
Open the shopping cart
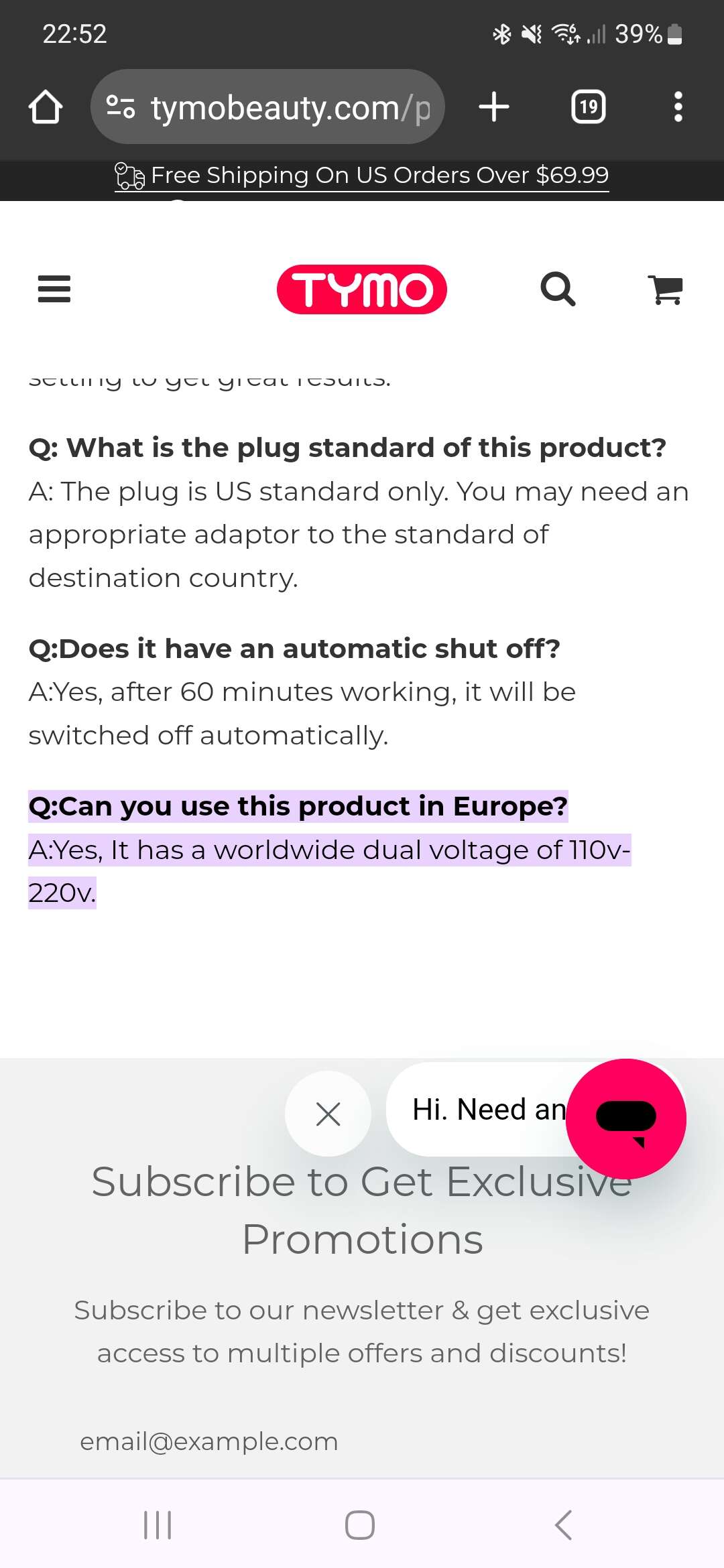(x=666, y=289)
